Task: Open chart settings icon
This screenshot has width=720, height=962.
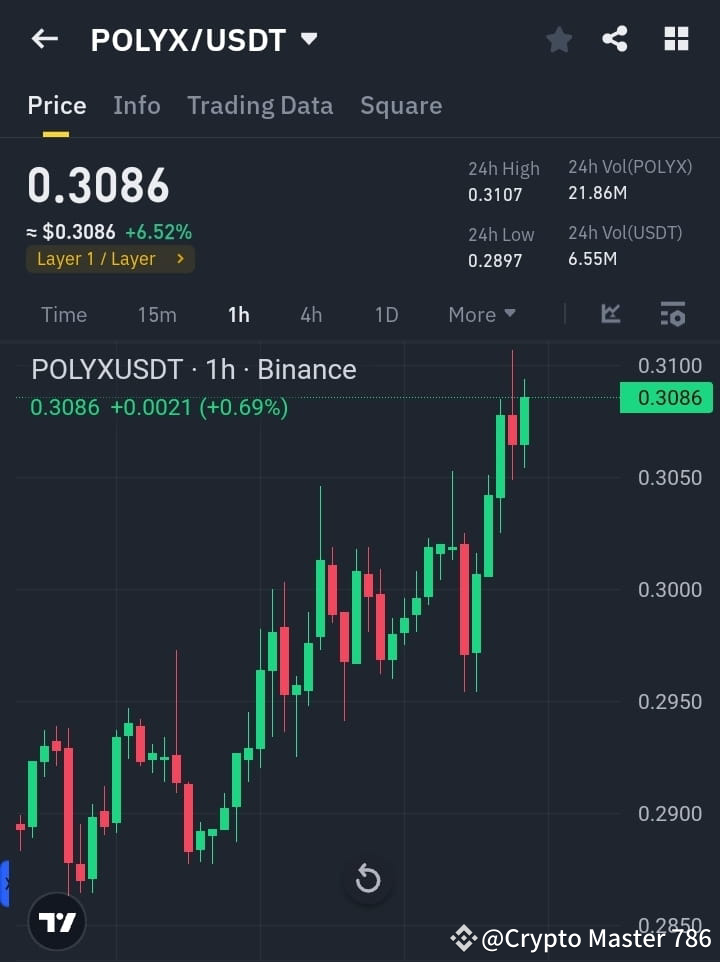Action: coord(672,314)
